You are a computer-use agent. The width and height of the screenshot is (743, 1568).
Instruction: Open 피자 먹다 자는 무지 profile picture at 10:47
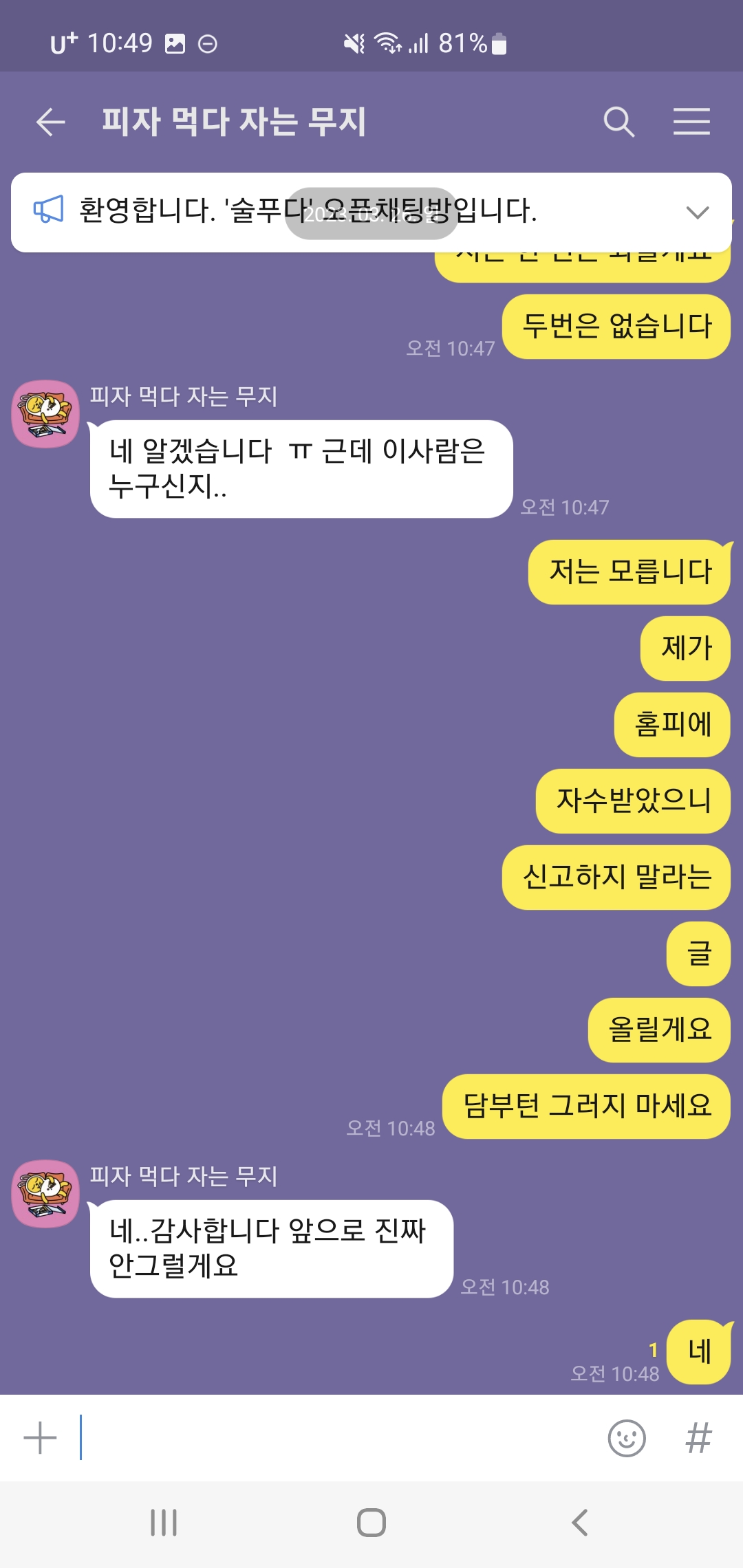[45, 414]
